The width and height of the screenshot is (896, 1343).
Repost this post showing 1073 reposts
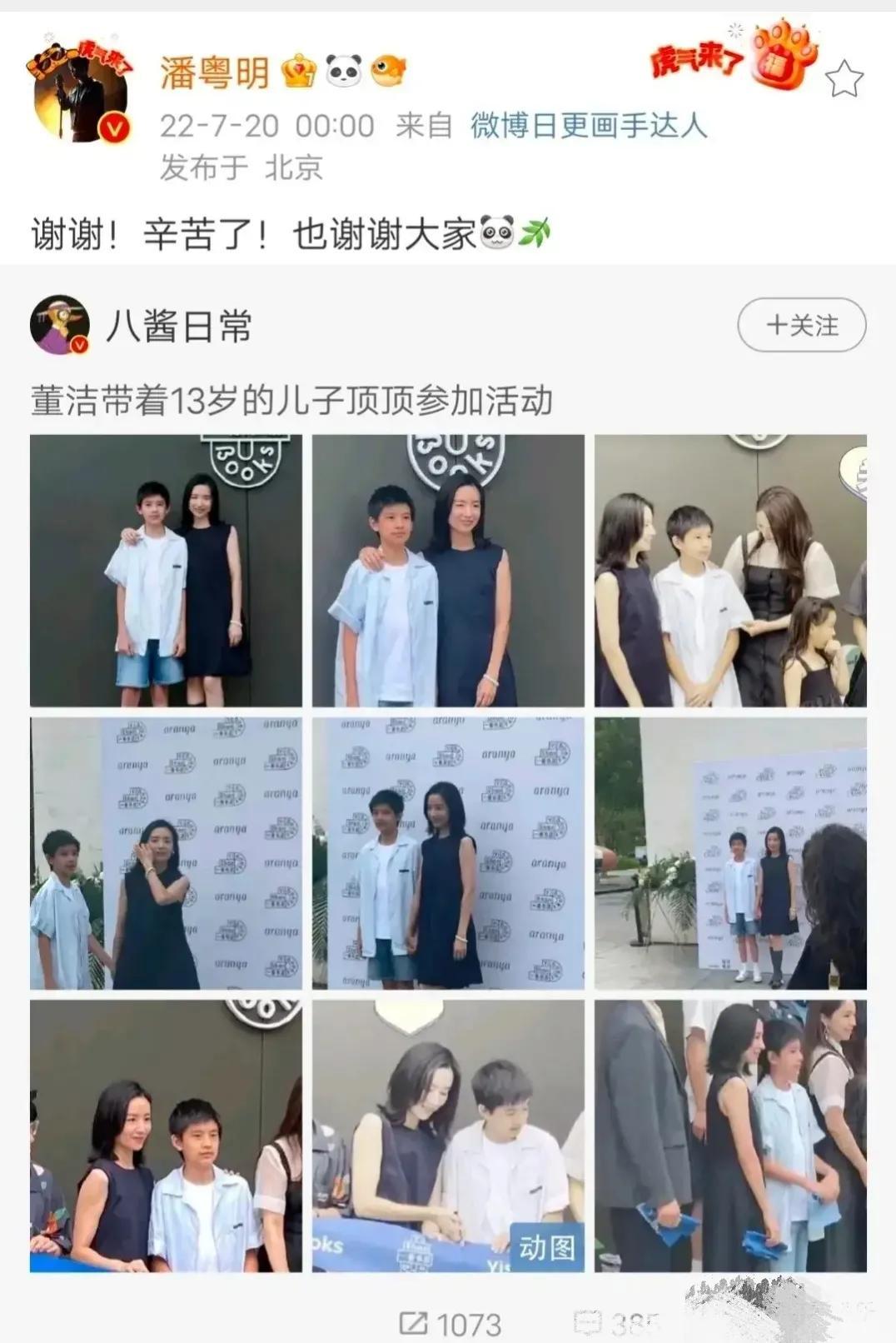[450, 1323]
